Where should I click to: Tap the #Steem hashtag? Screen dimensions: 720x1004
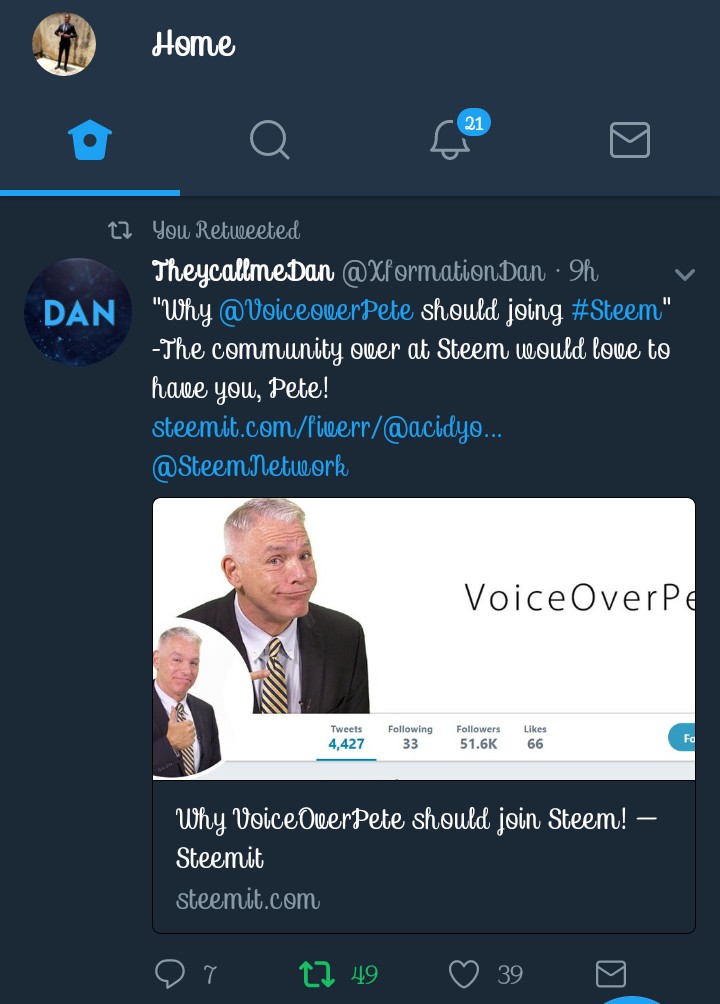tap(616, 311)
